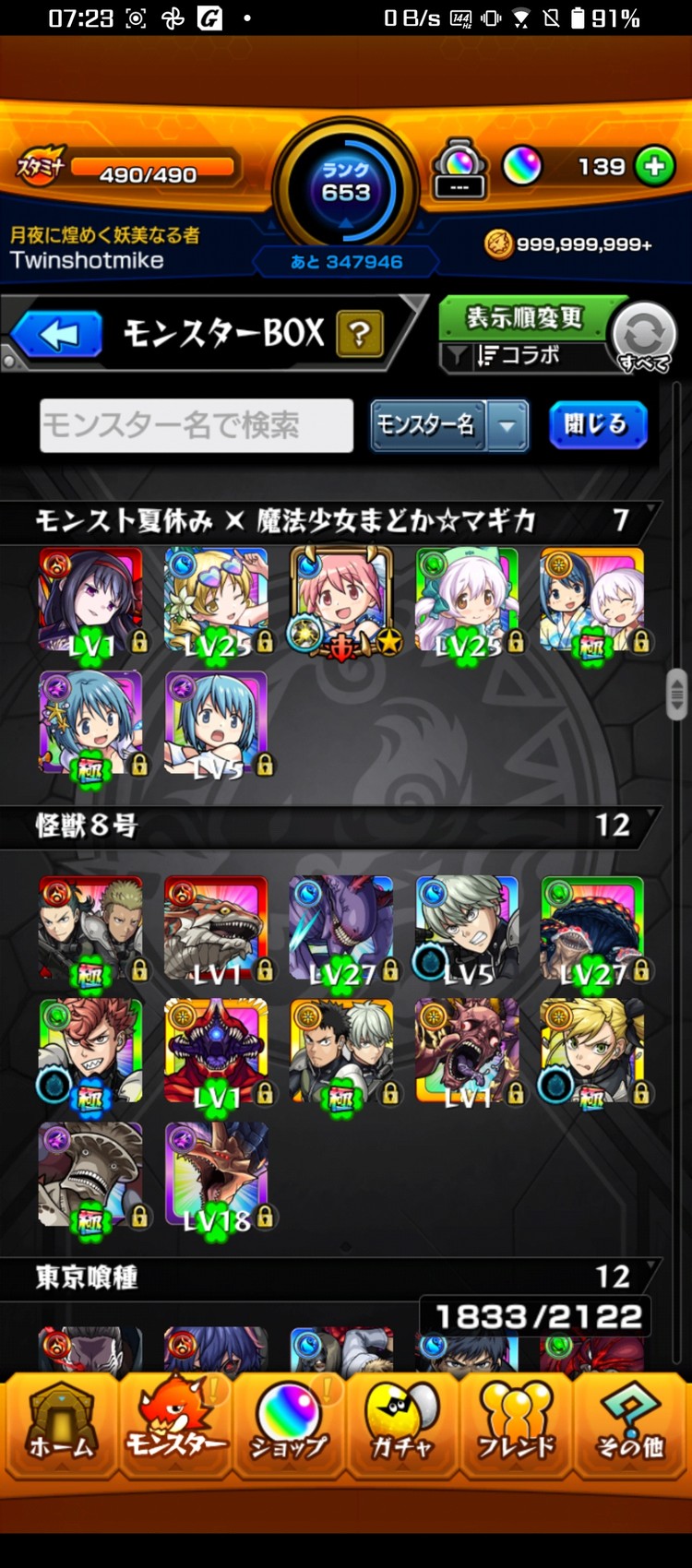Add orbs with the green plus button

pyautogui.click(x=654, y=167)
